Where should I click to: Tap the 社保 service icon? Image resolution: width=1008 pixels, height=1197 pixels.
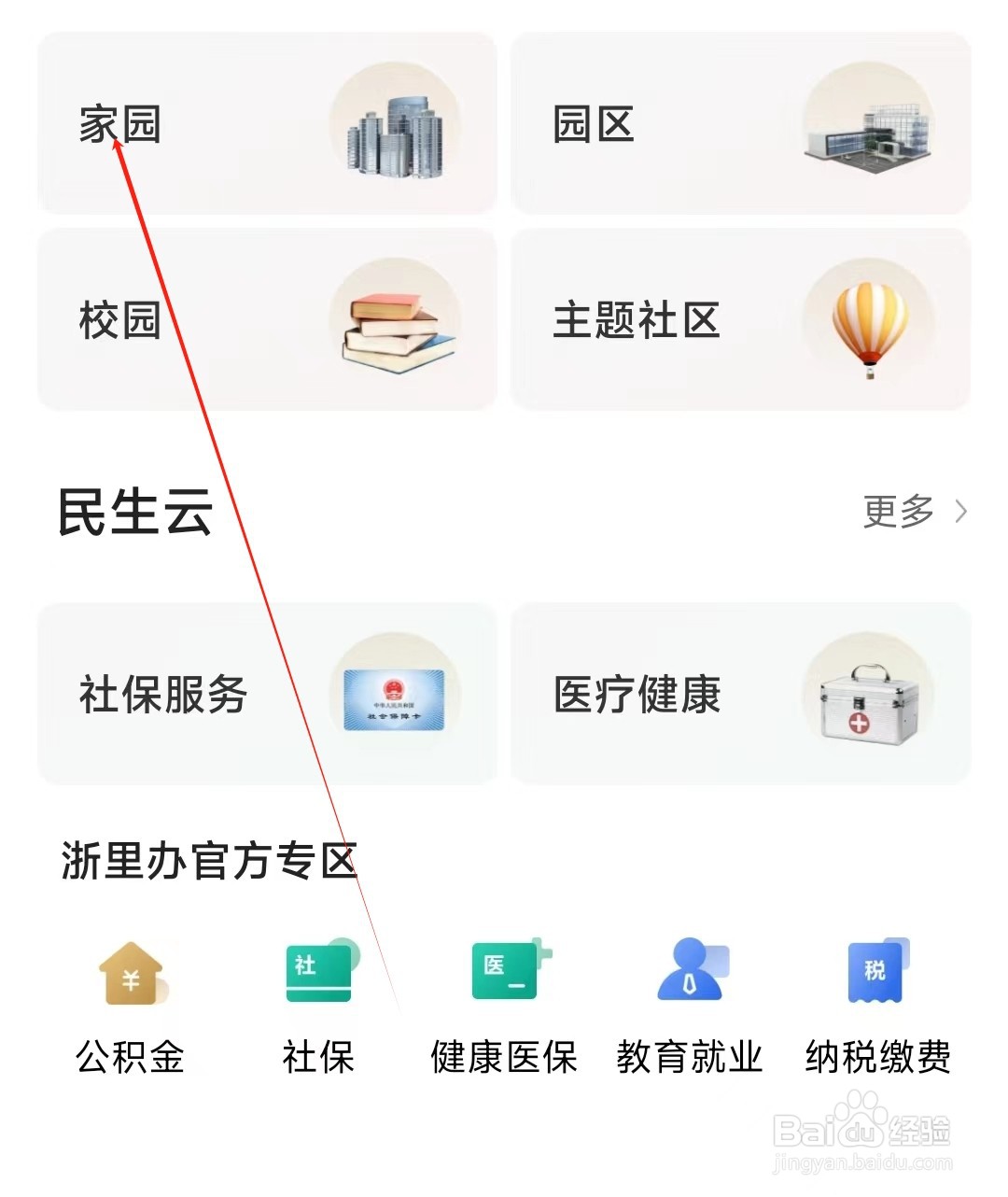tap(318, 1004)
